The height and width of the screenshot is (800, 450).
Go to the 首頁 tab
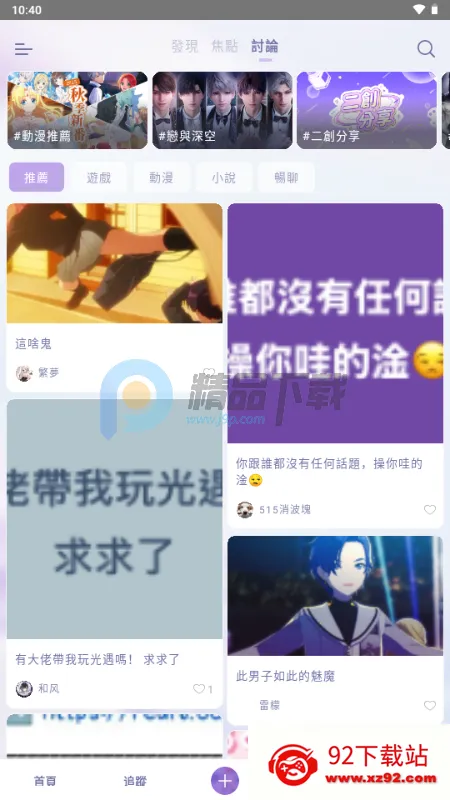pyautogui.click(x=45, y=781)
